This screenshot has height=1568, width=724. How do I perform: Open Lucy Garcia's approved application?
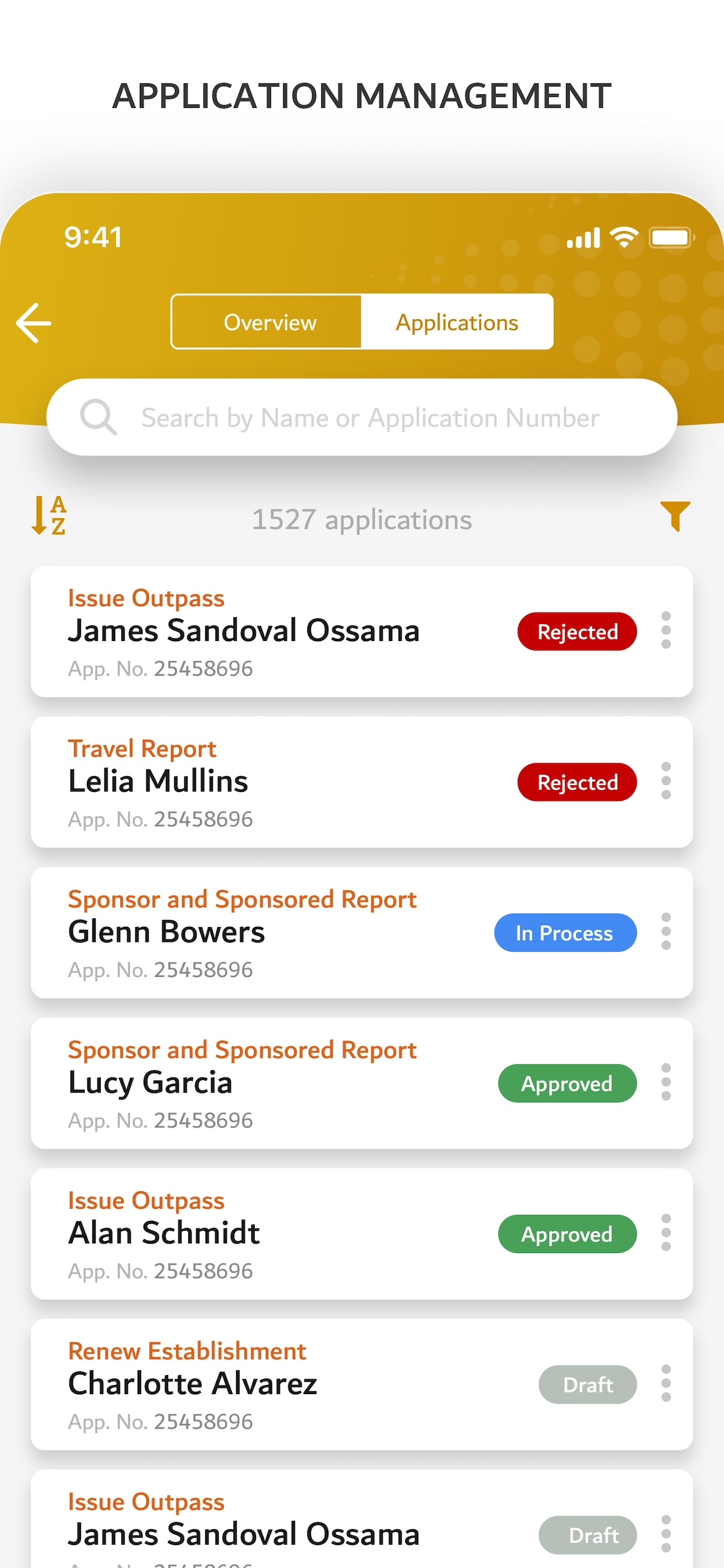click(243, 1083)
